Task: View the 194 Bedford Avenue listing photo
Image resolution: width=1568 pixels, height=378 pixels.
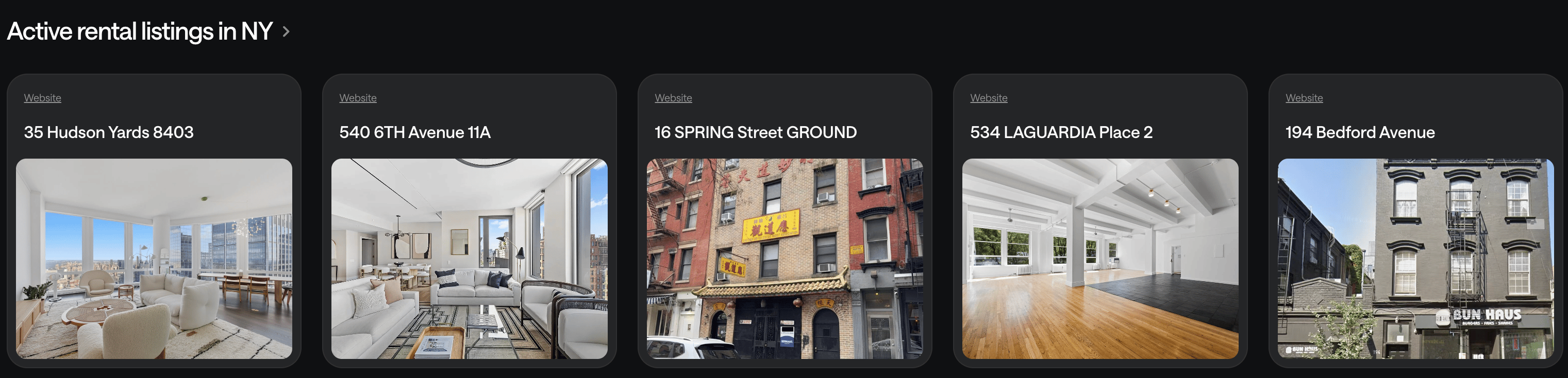Action: tap(1415, 259)
